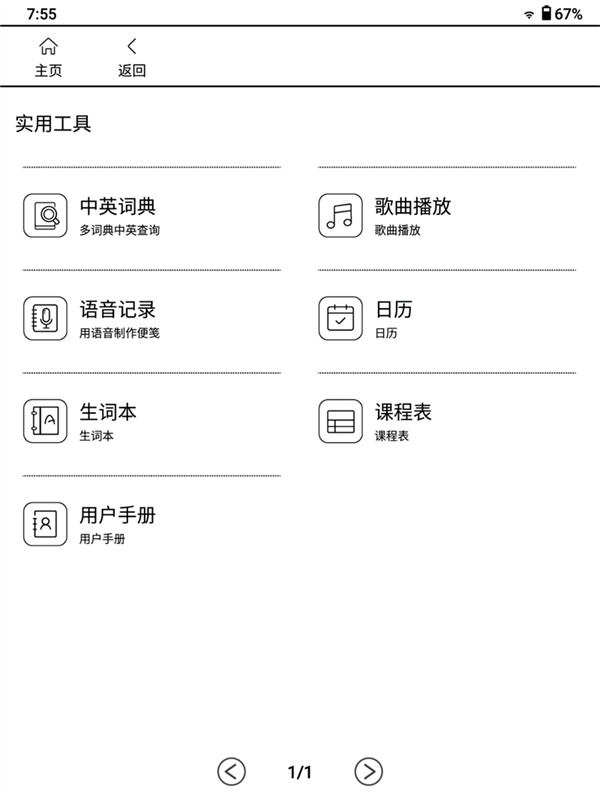Viewport: 600px width, 799px height.
Task: Tap the 返回 back arrow
Action: 132,57
